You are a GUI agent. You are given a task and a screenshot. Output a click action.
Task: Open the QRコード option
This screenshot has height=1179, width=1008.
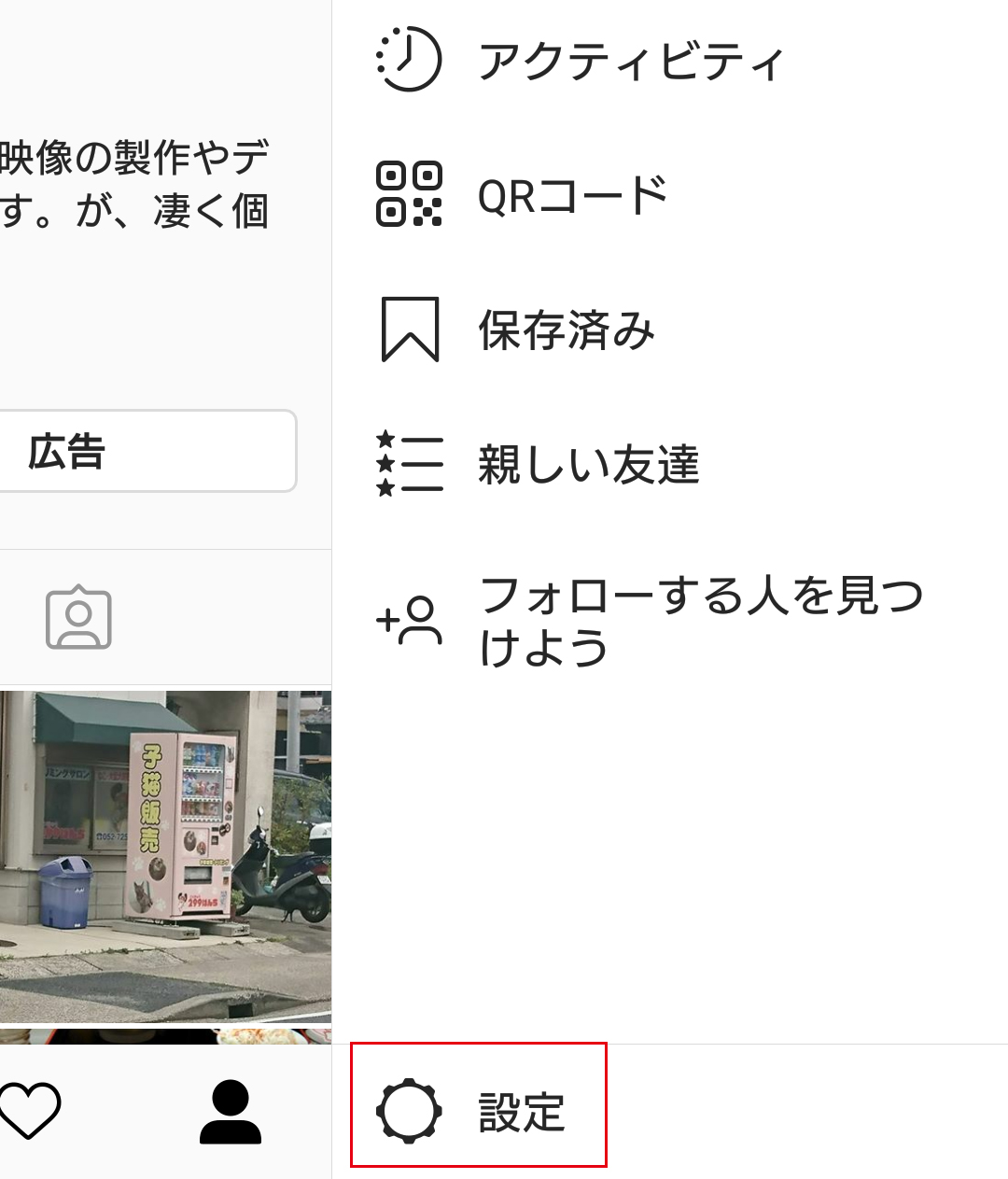click(571, 196)
